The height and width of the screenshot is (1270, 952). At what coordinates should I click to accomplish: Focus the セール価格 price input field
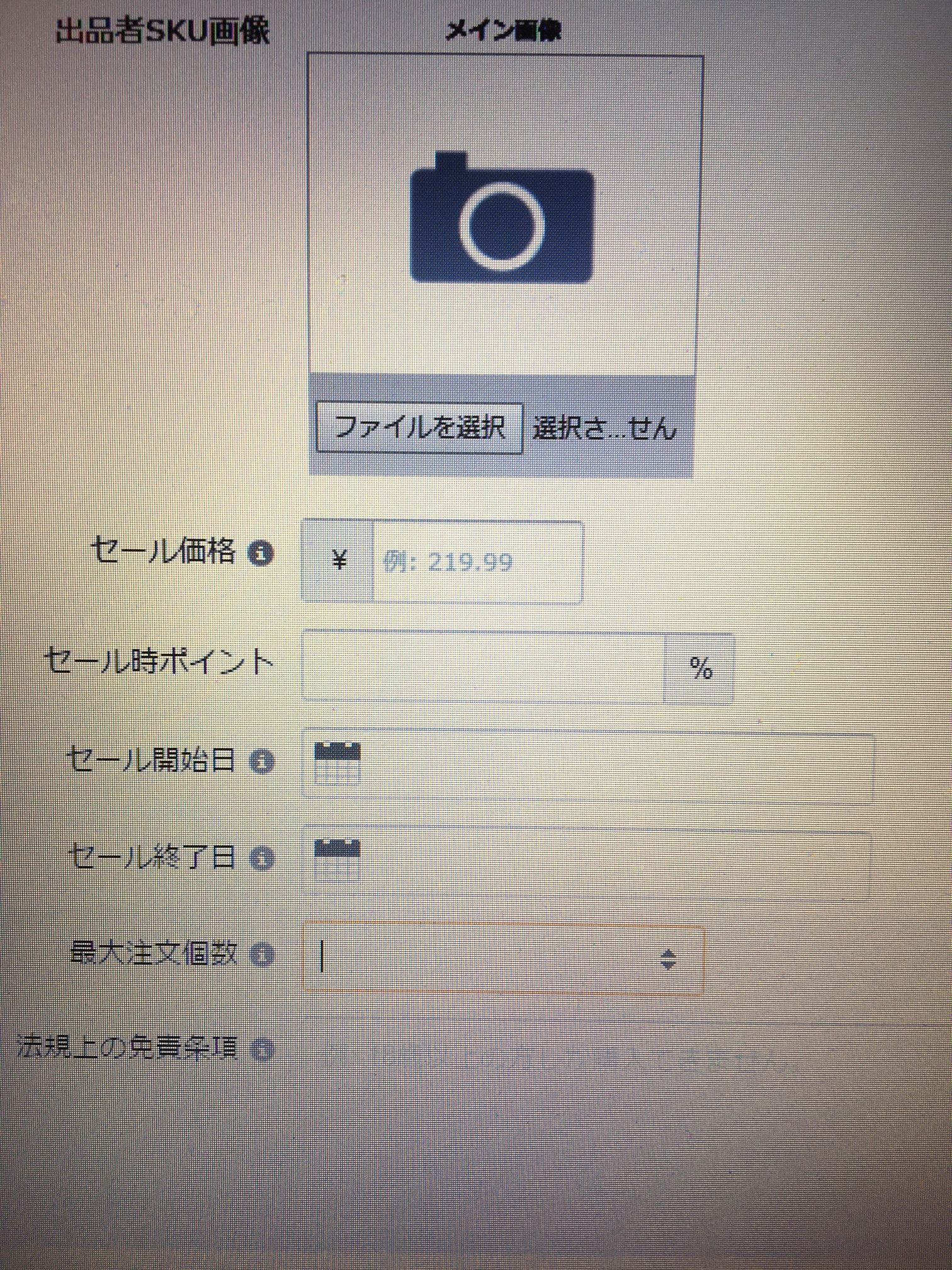(x=477, y=562)
